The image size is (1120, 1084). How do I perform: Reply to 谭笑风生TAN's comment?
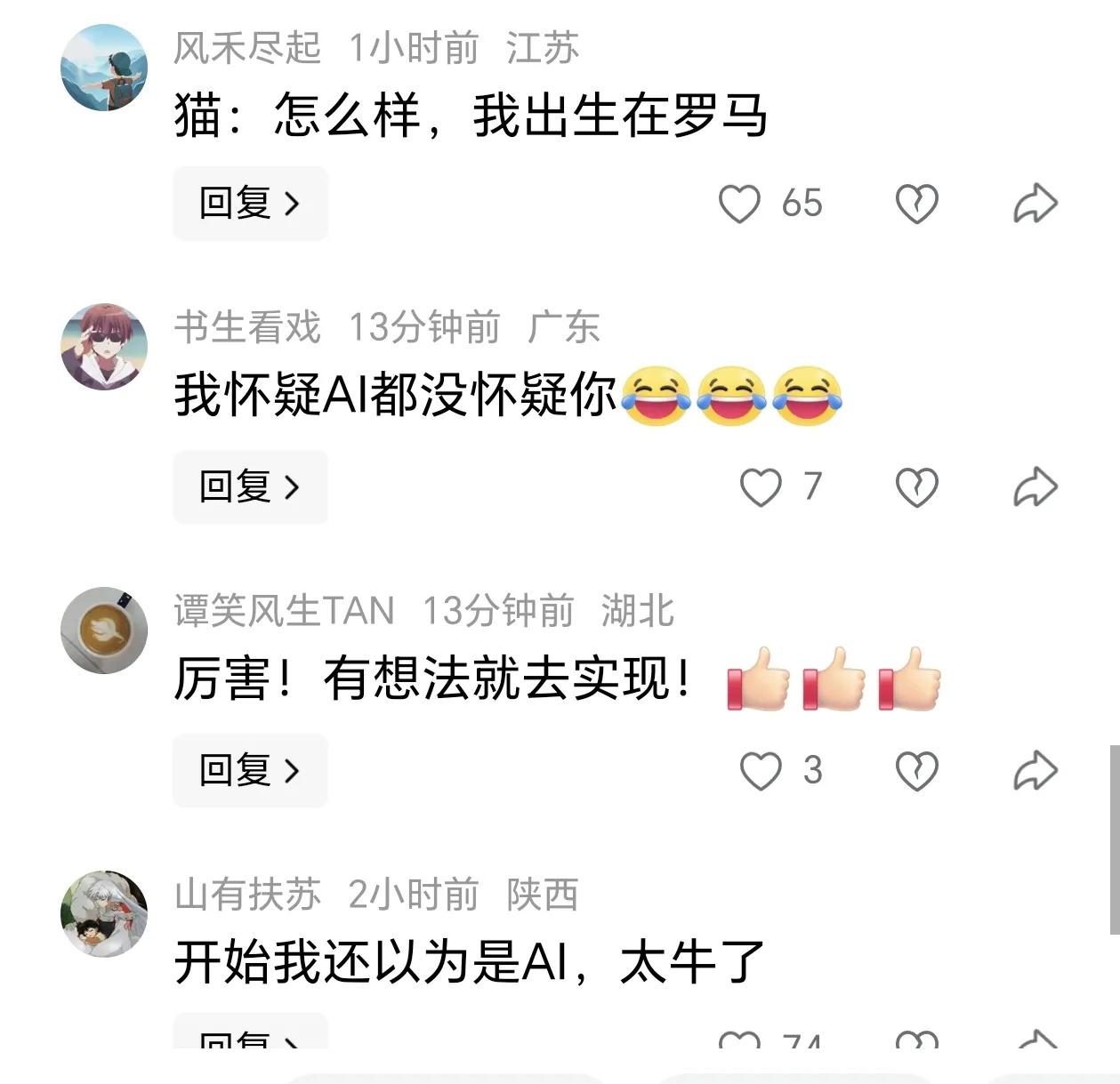(x=250, y=770)
